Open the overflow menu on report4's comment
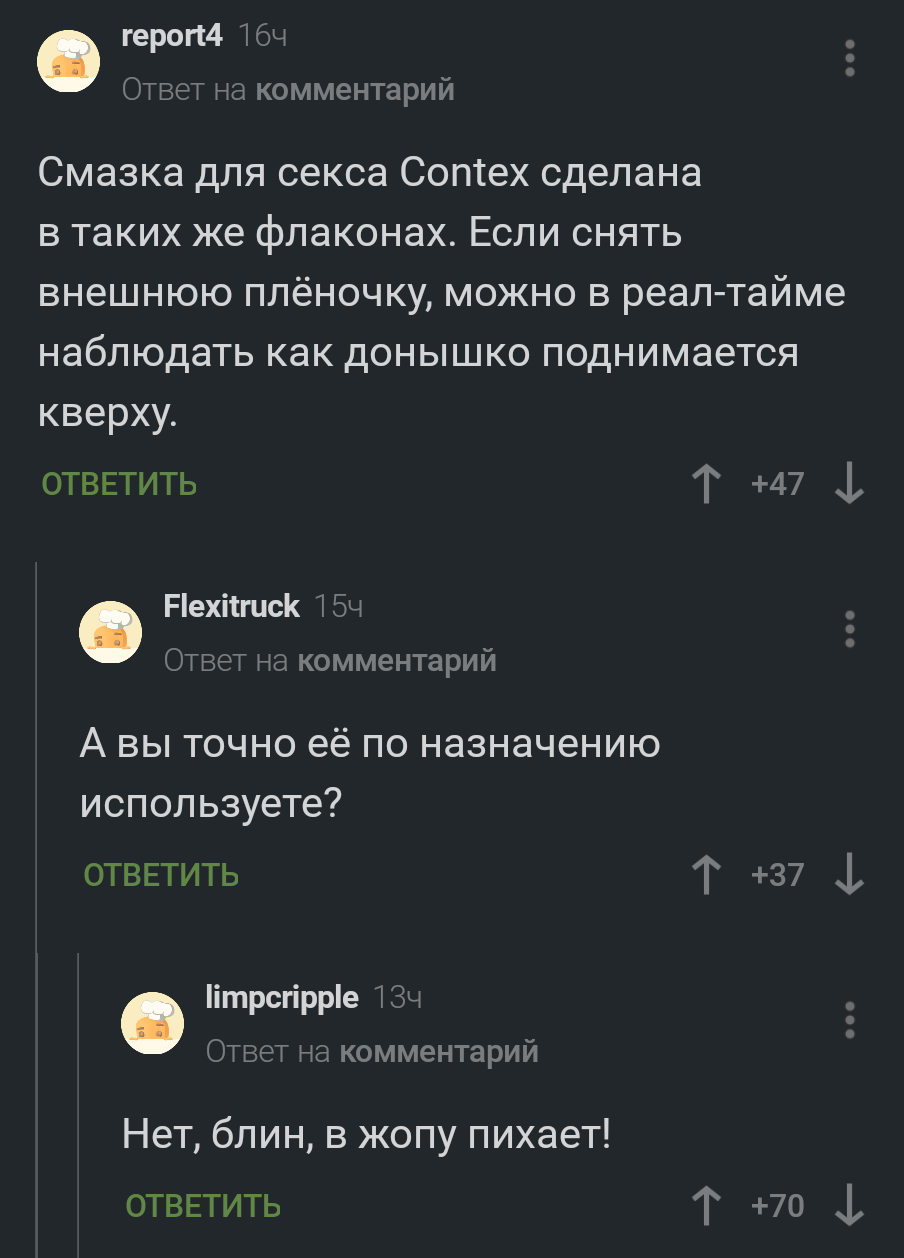 pos(850,59)
